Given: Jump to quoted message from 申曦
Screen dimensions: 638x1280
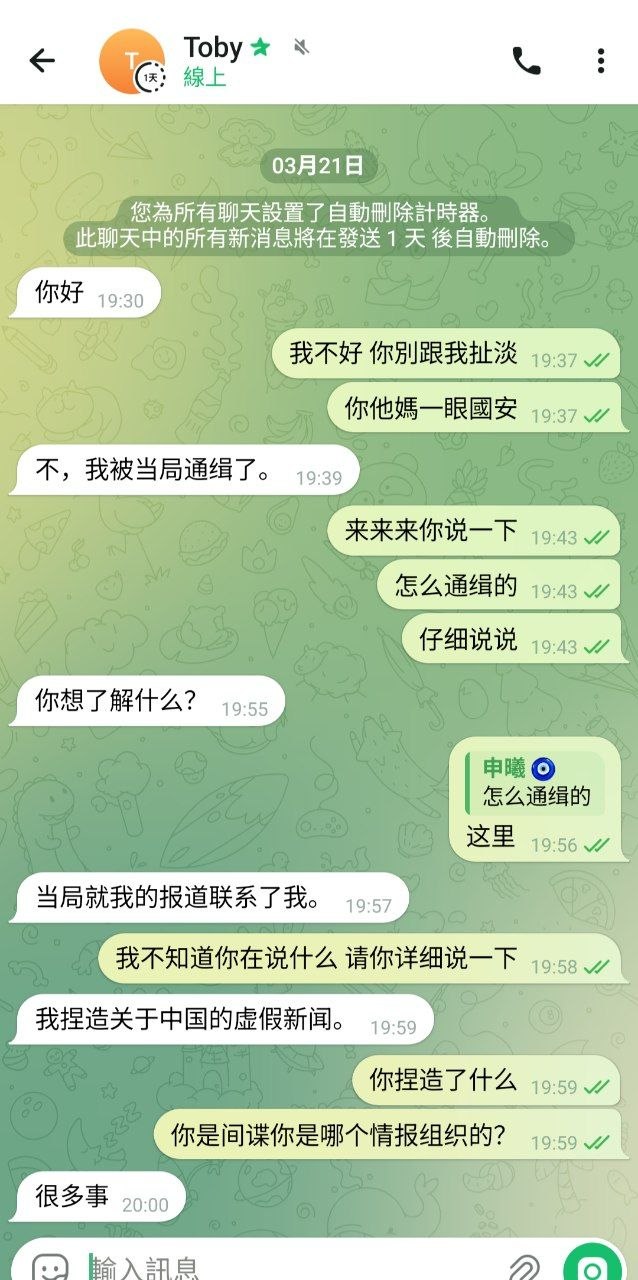Looking at the screenshot, I should coord(537,782).
